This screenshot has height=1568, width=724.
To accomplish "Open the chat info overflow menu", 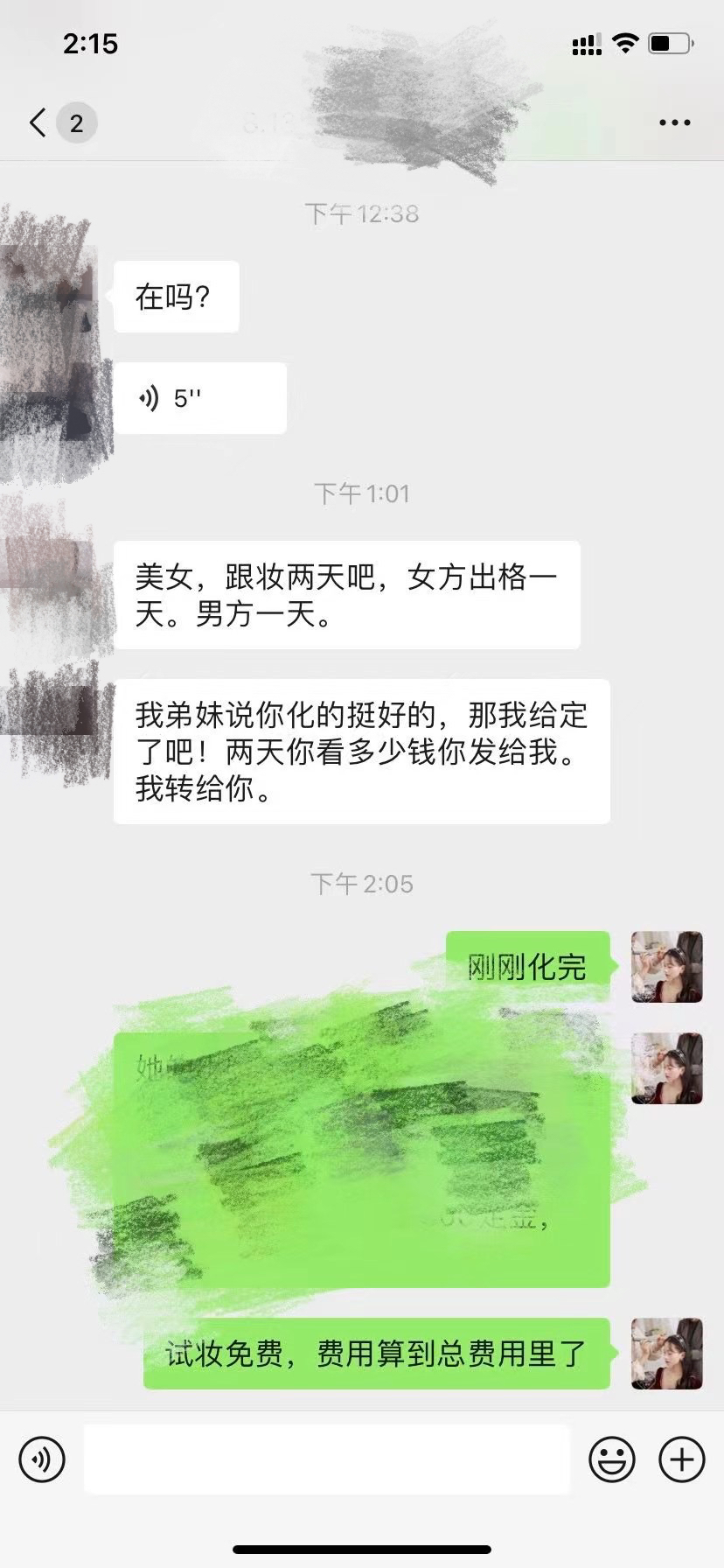I will [674, 123].
